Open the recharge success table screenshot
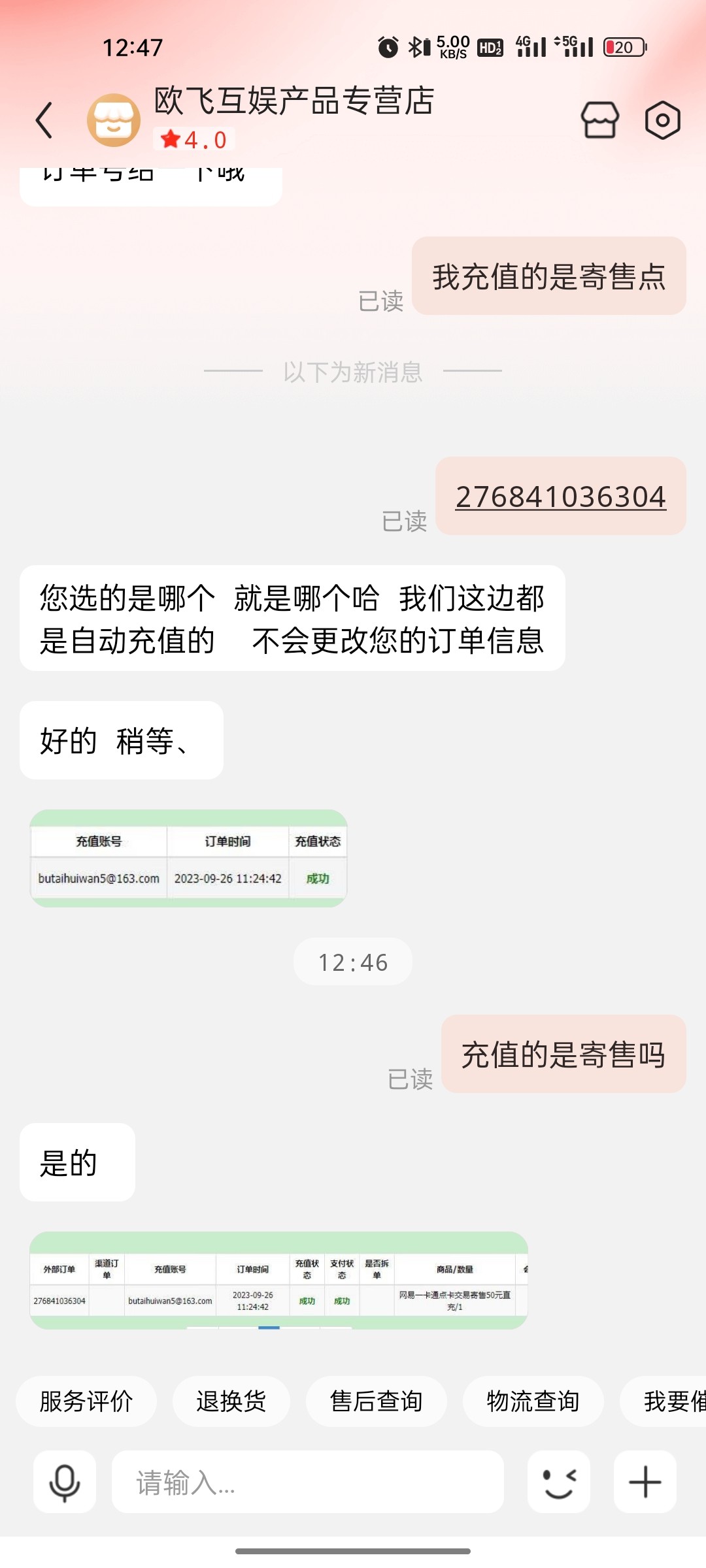The width and height of the screenshot is (706, 1568). pyautogui.click(x=190, y=861)
